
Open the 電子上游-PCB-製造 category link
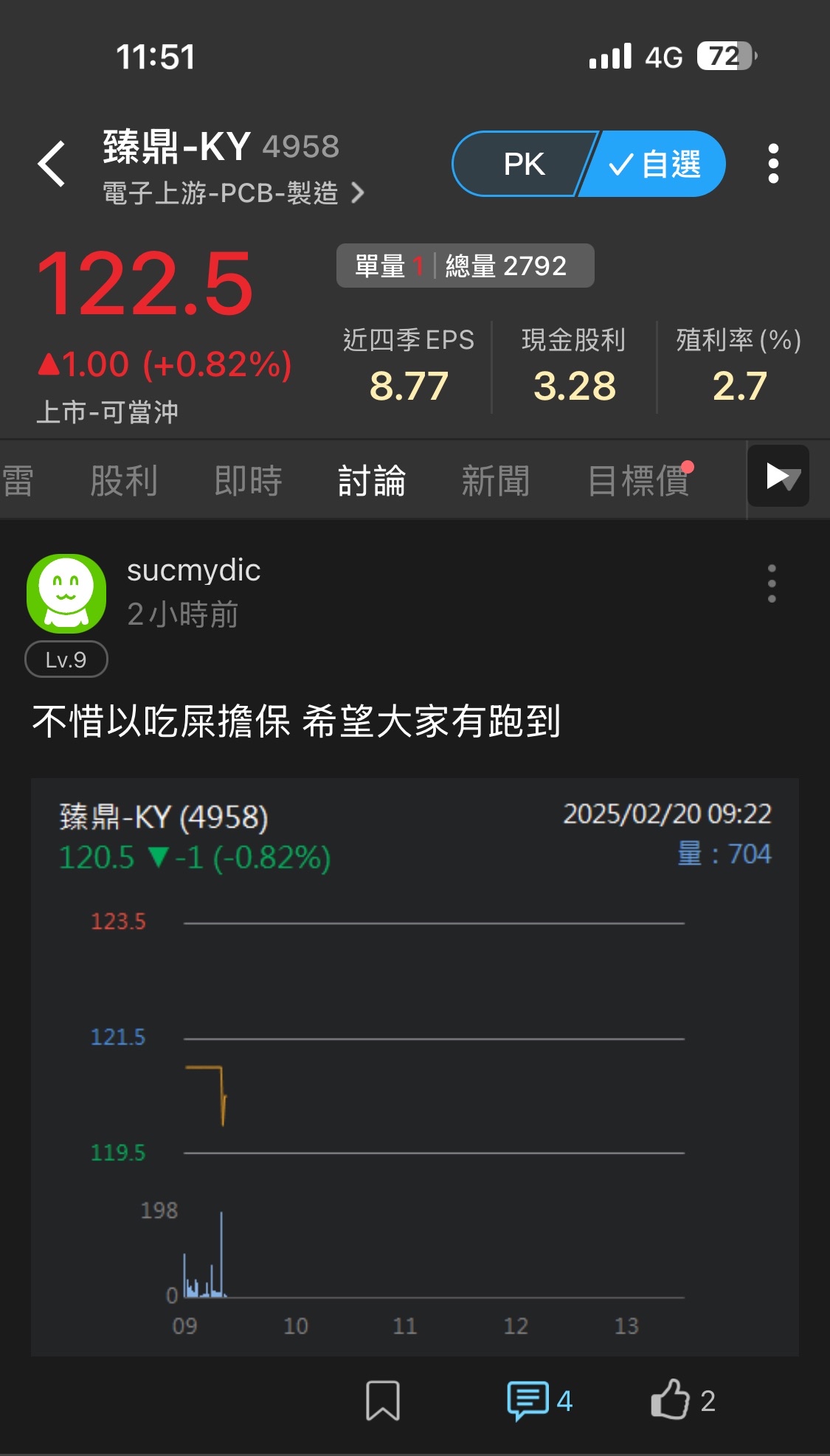(x=233, y=193)
